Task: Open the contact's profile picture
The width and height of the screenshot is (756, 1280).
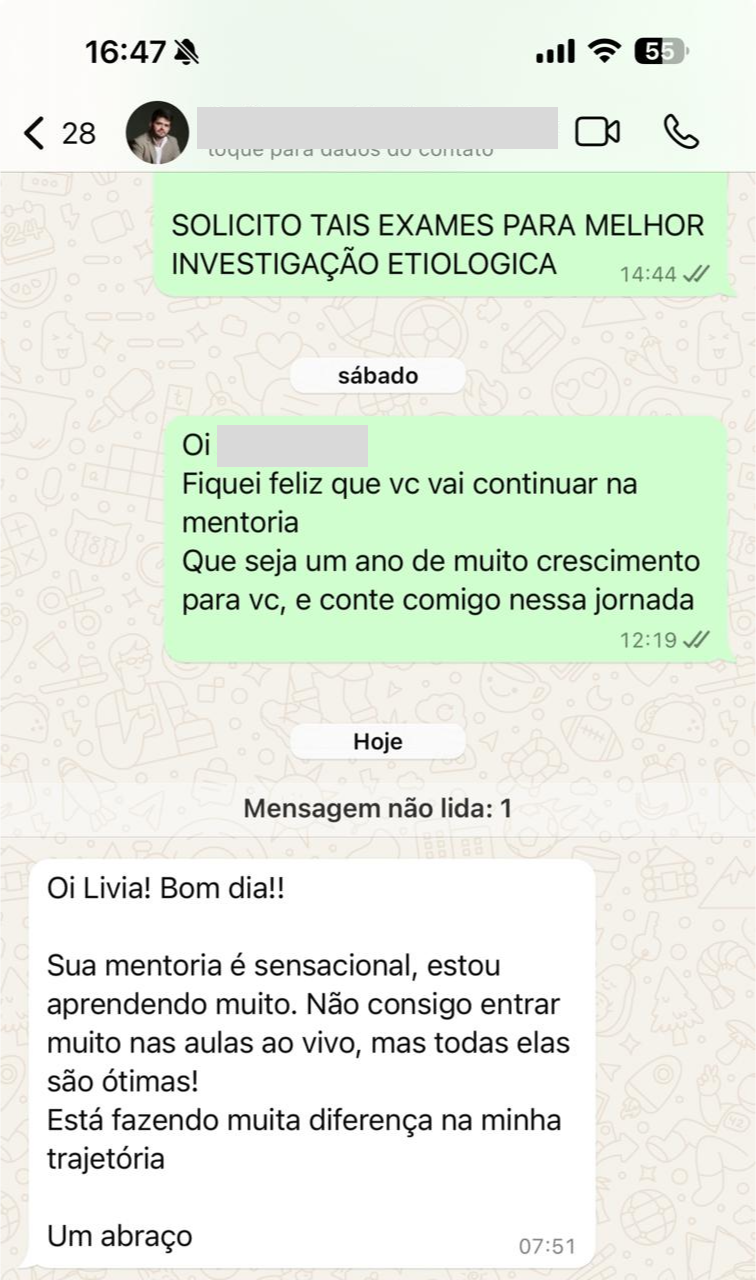Action: point(157,131)
